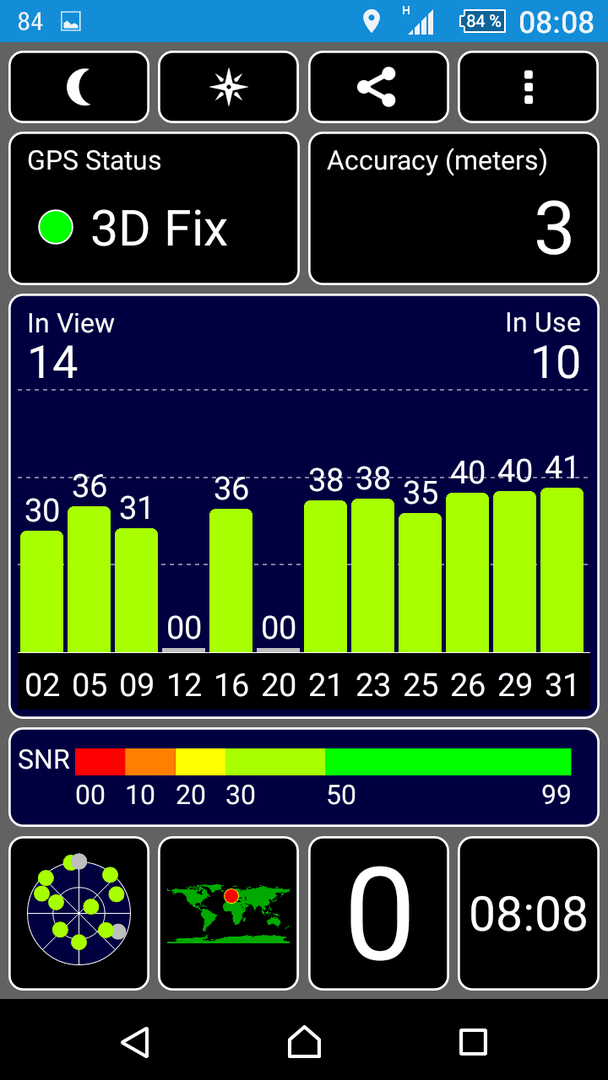Tap the Accuracy (meters) tile

coord(454,208)
